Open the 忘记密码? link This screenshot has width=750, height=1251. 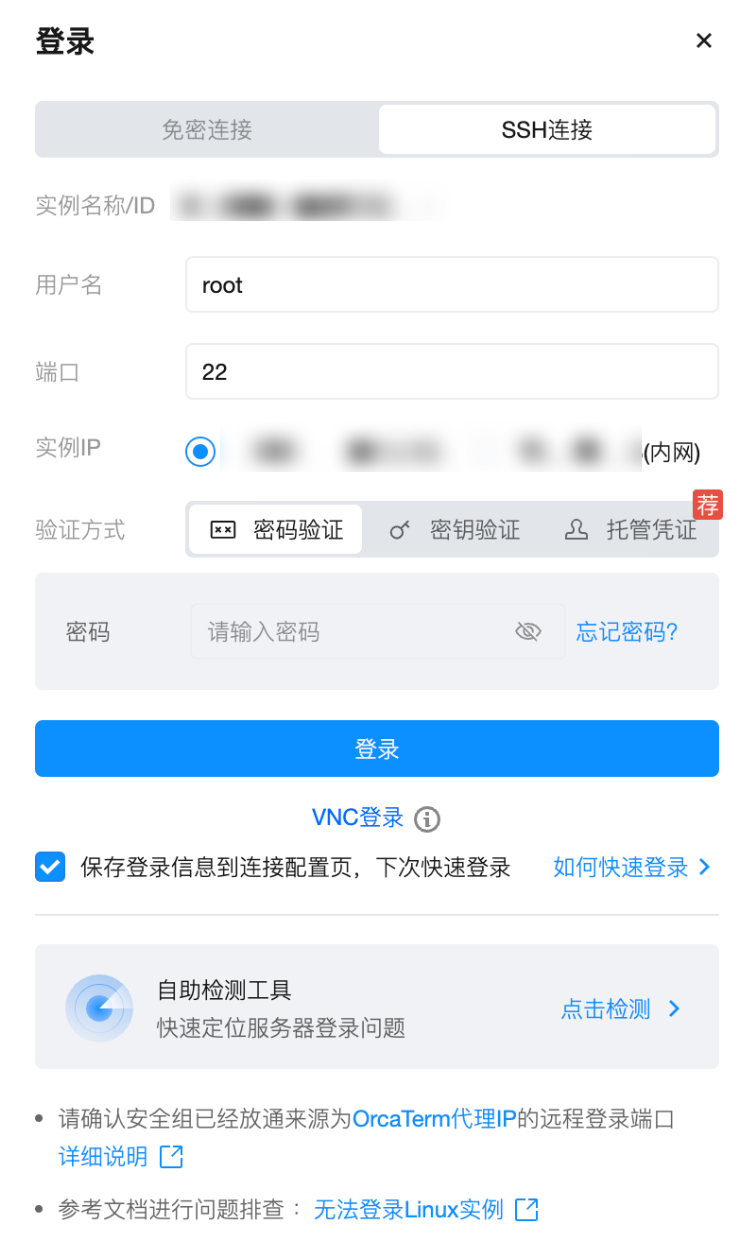coord(627,632)
